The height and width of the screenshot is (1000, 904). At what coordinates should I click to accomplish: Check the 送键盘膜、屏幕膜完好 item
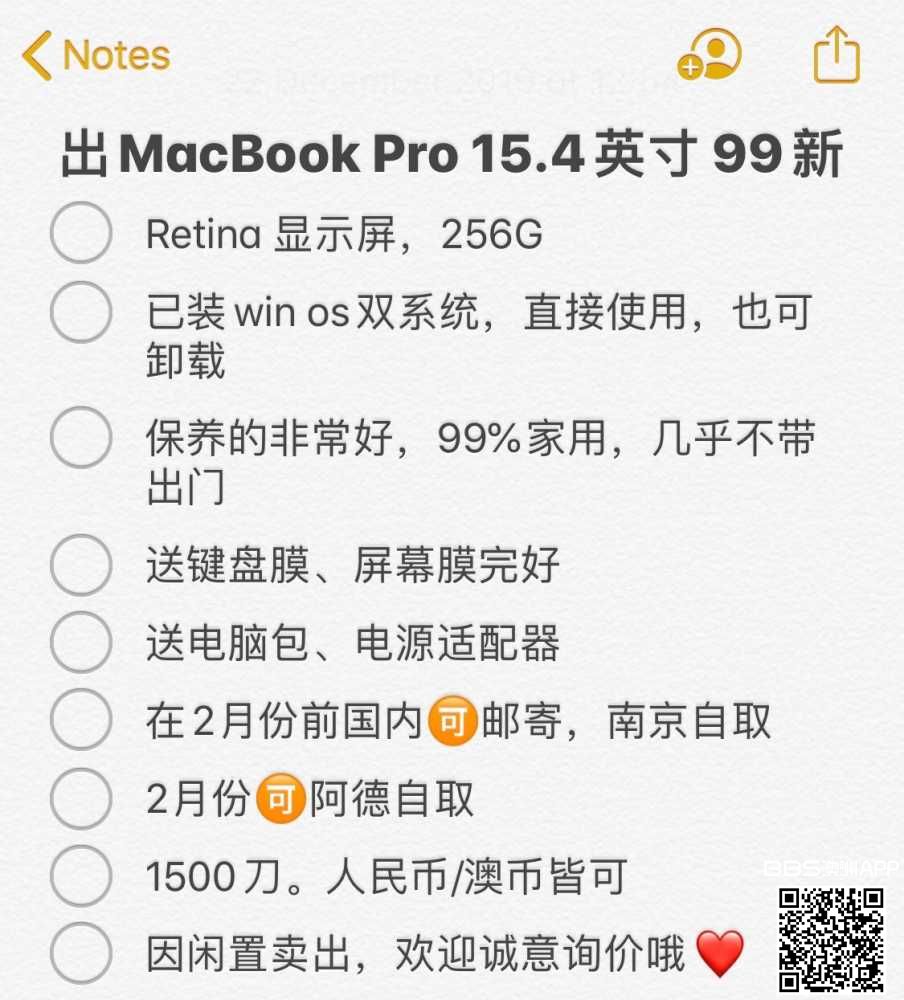pyautogui.click(x=80, y=565)
